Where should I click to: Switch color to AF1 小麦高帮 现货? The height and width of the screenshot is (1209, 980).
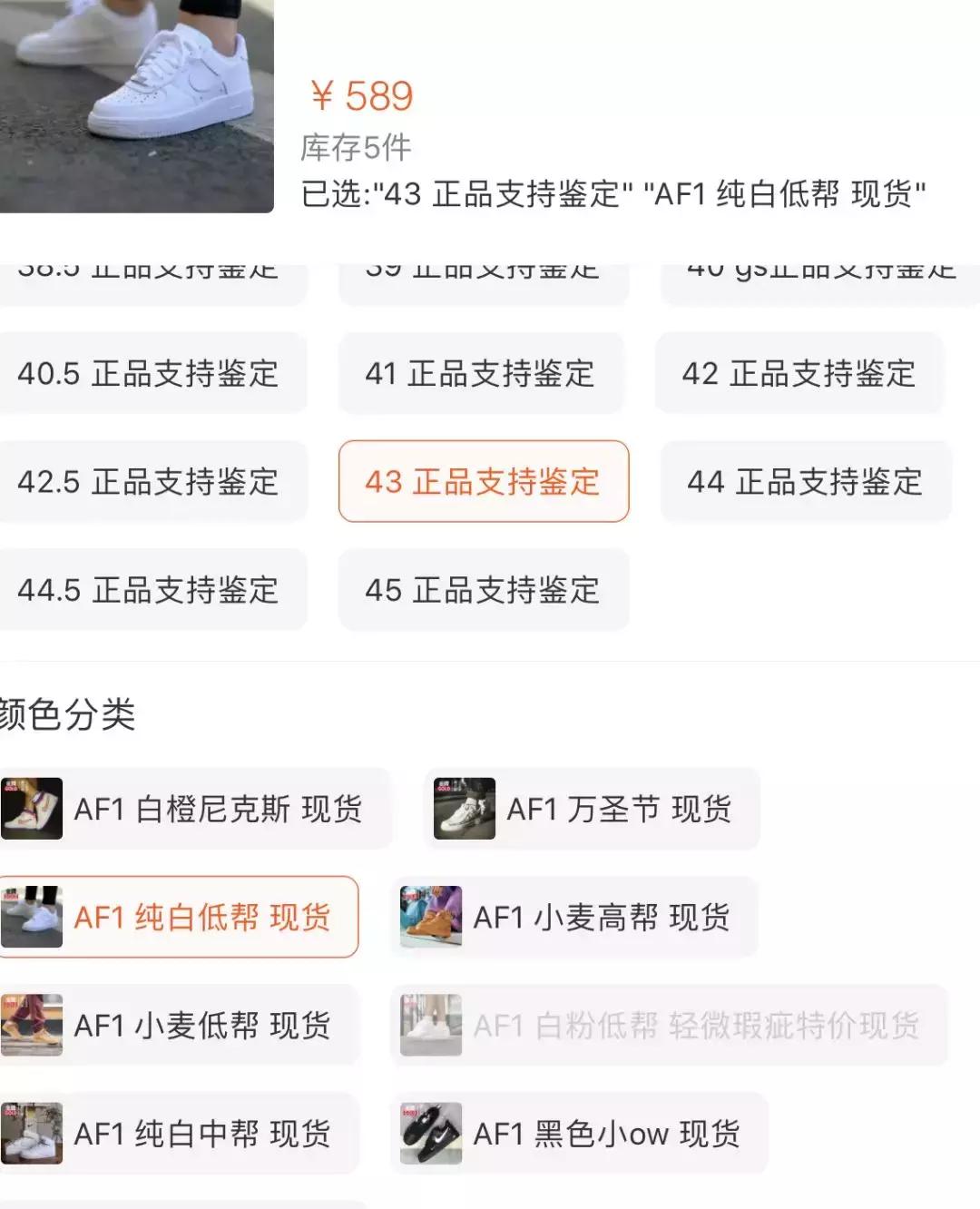(x=599, y=917)
